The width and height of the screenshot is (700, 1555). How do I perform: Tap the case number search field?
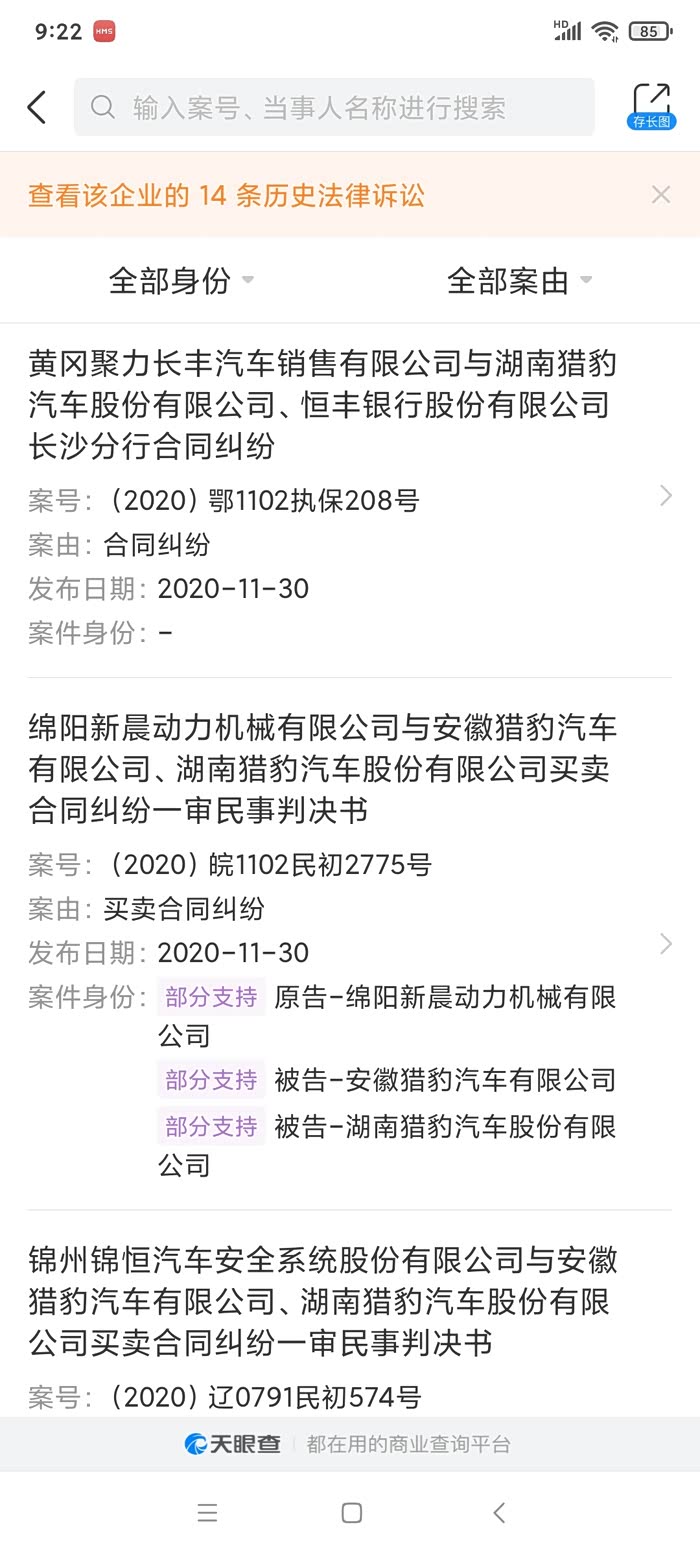pyautogui.click(x=334, y=107)
